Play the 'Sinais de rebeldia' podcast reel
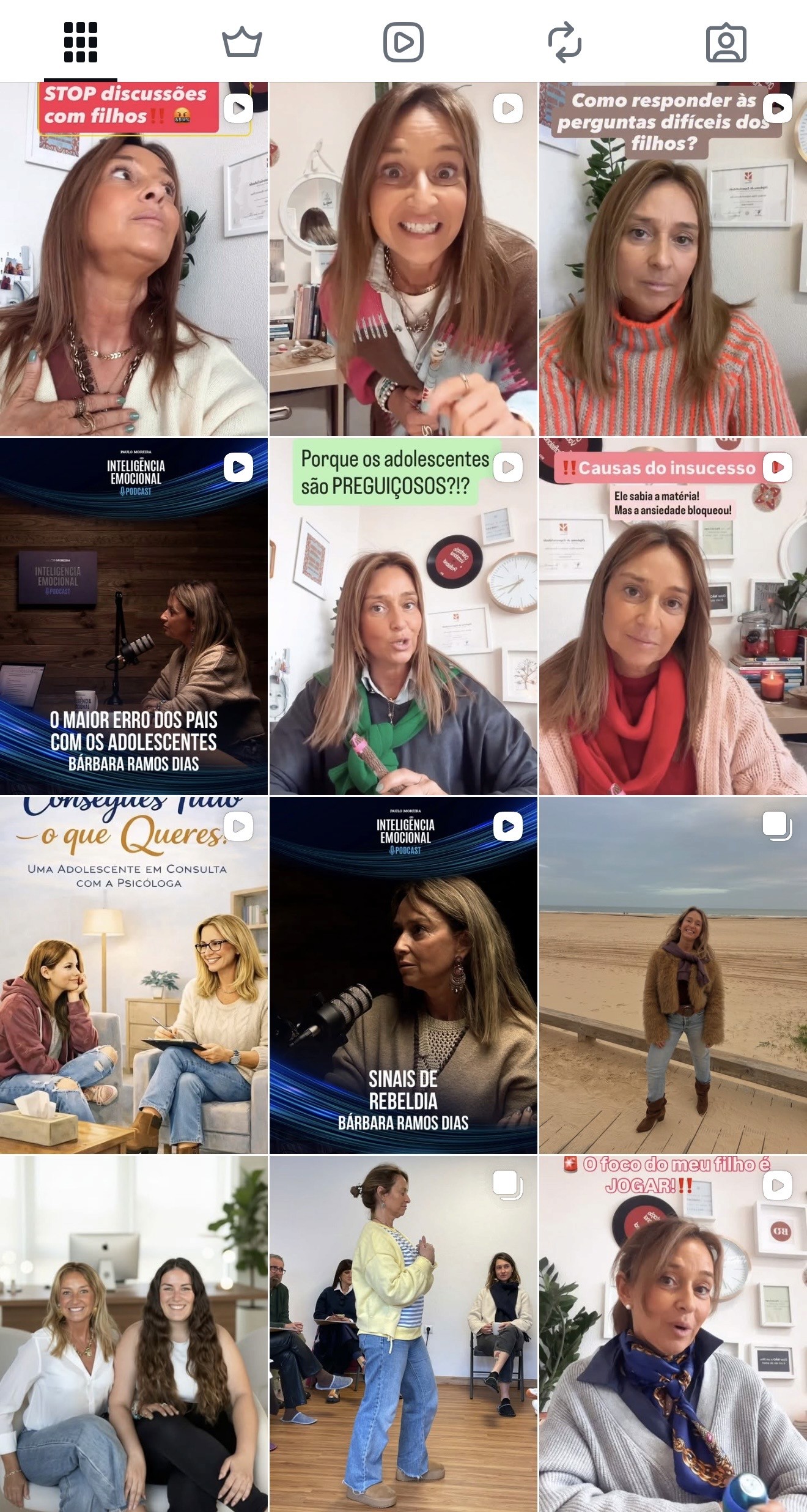This screenshot has height=1512, width=807. 403,976
